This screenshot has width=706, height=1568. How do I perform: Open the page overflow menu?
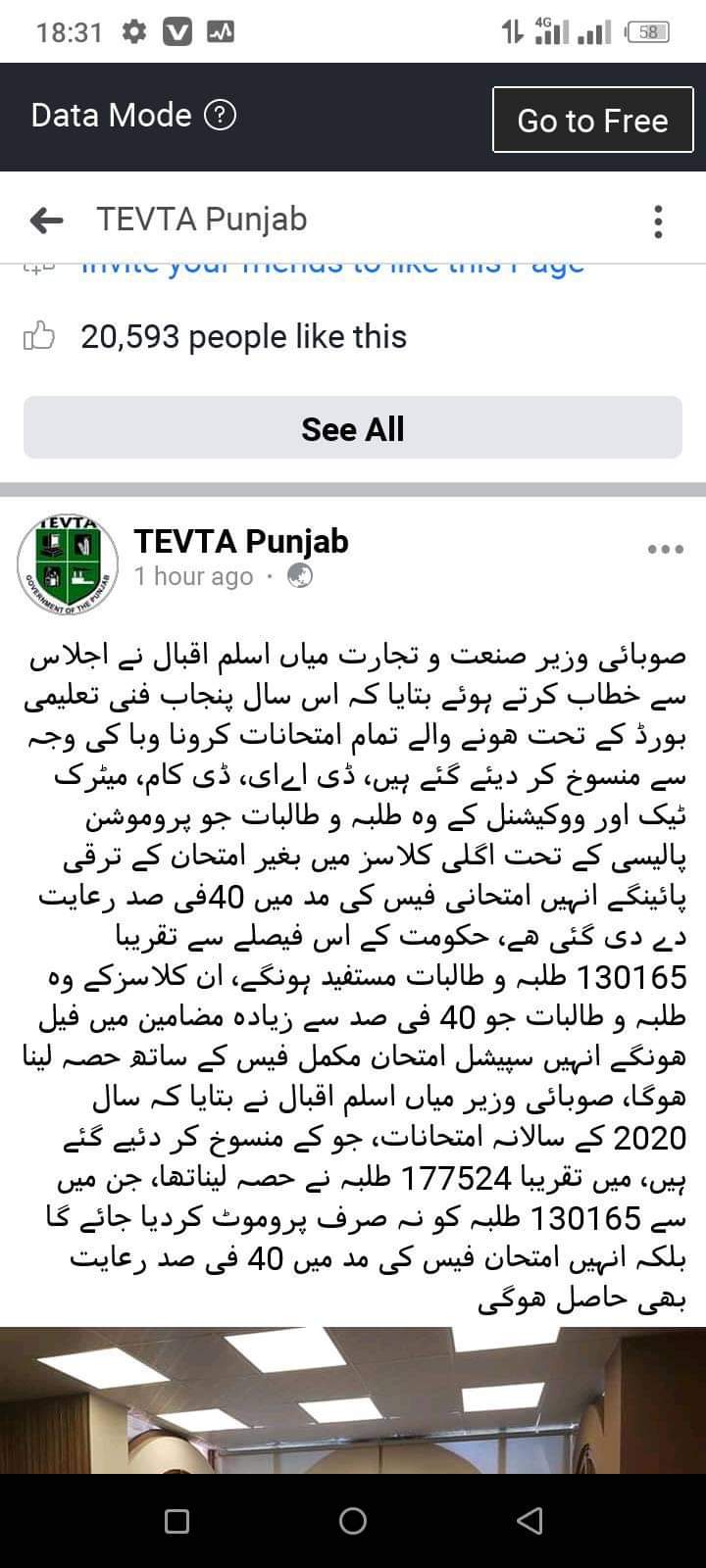click(658, 221)
